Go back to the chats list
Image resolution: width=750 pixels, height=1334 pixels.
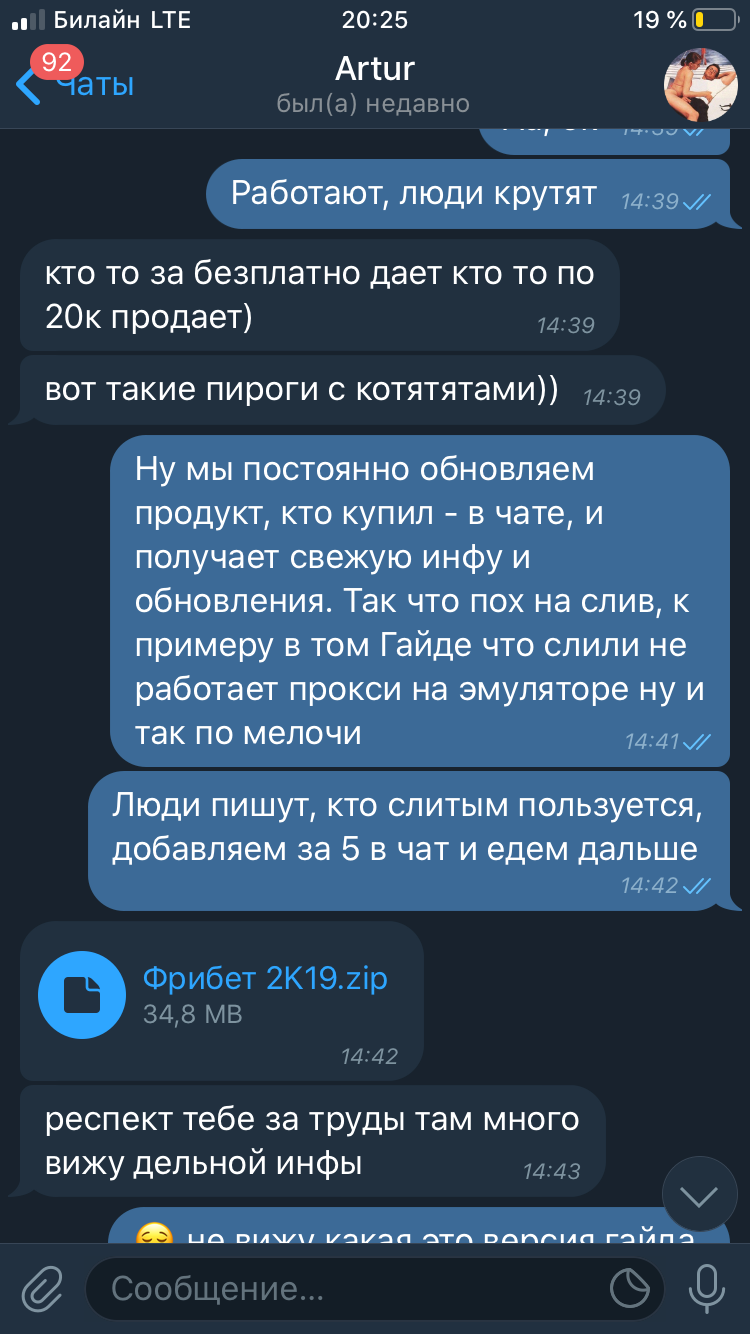click(x=75, y=85)
